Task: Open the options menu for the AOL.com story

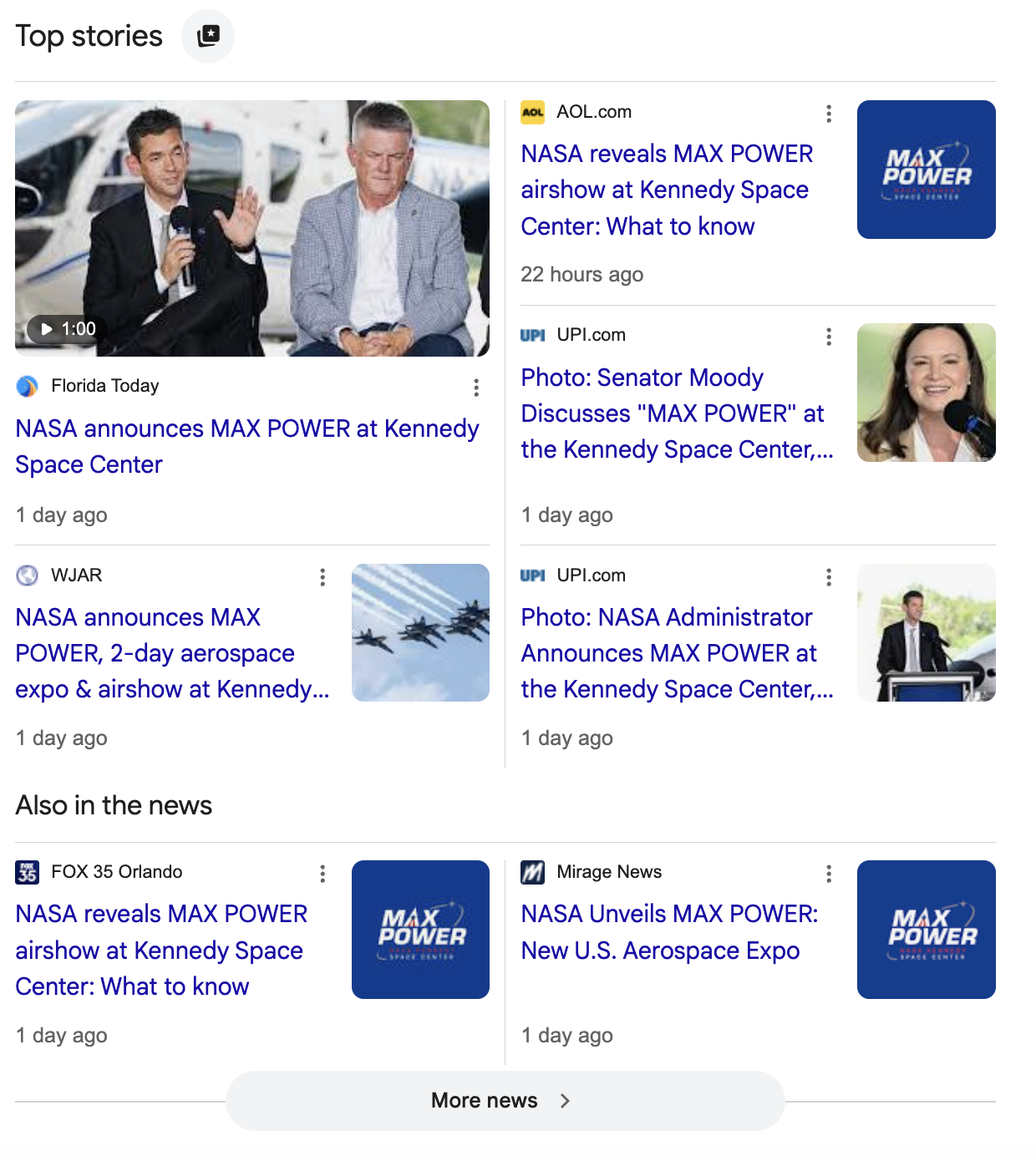Action: click(829, 114)
